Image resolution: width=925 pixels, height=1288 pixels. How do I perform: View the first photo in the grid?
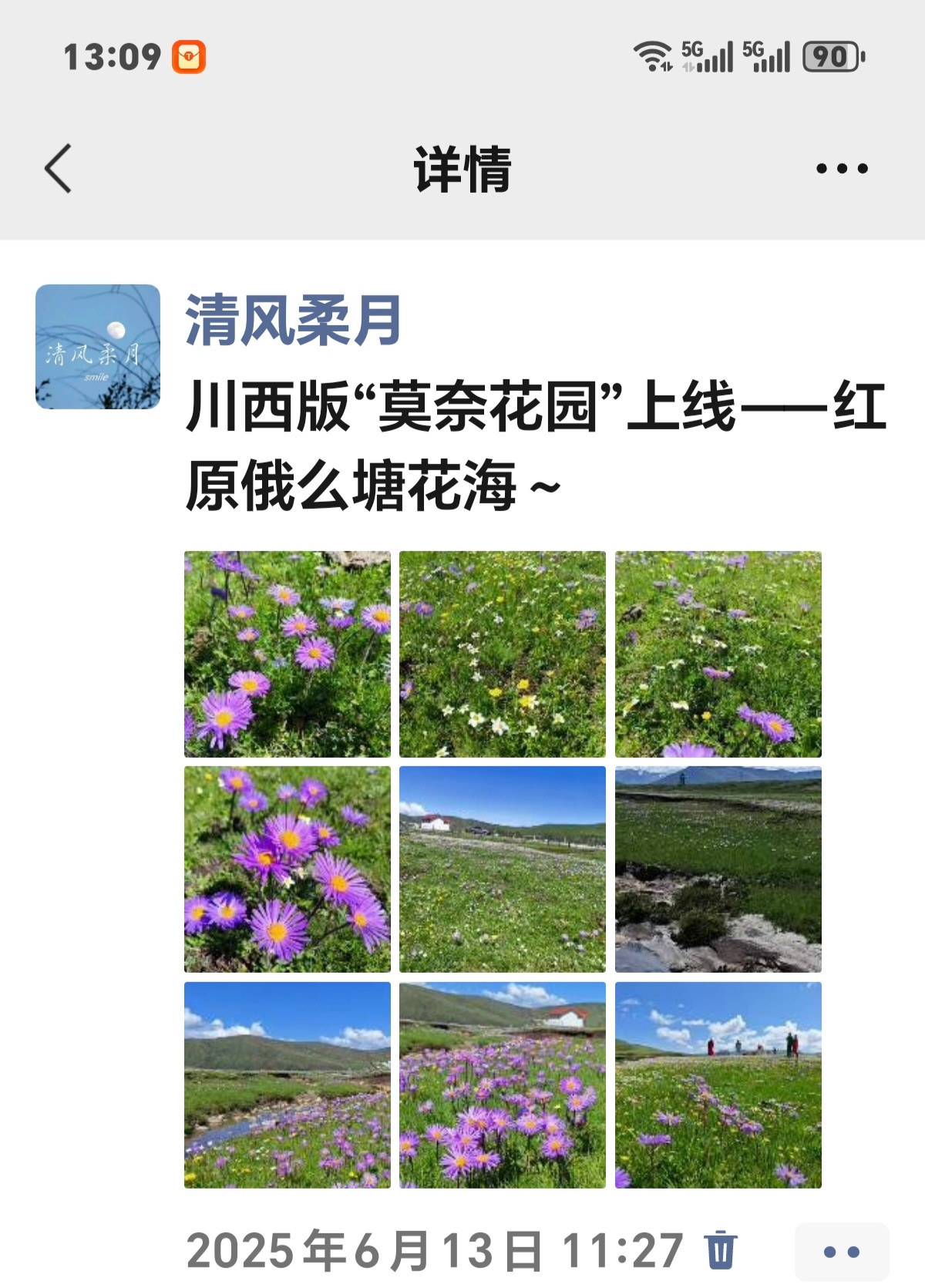[x=288, y=654]
